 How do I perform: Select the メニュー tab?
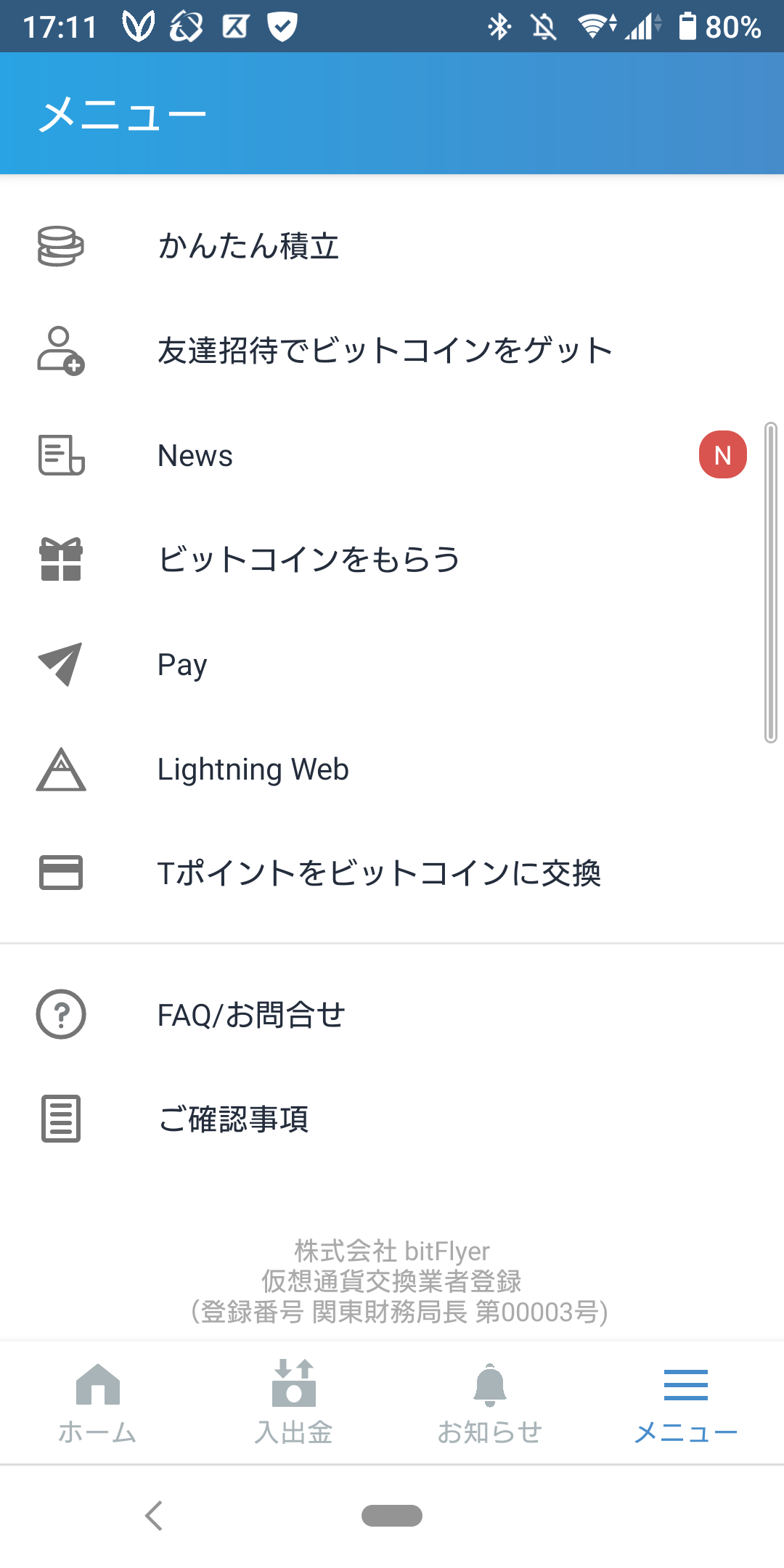(x=686, y=1402)
